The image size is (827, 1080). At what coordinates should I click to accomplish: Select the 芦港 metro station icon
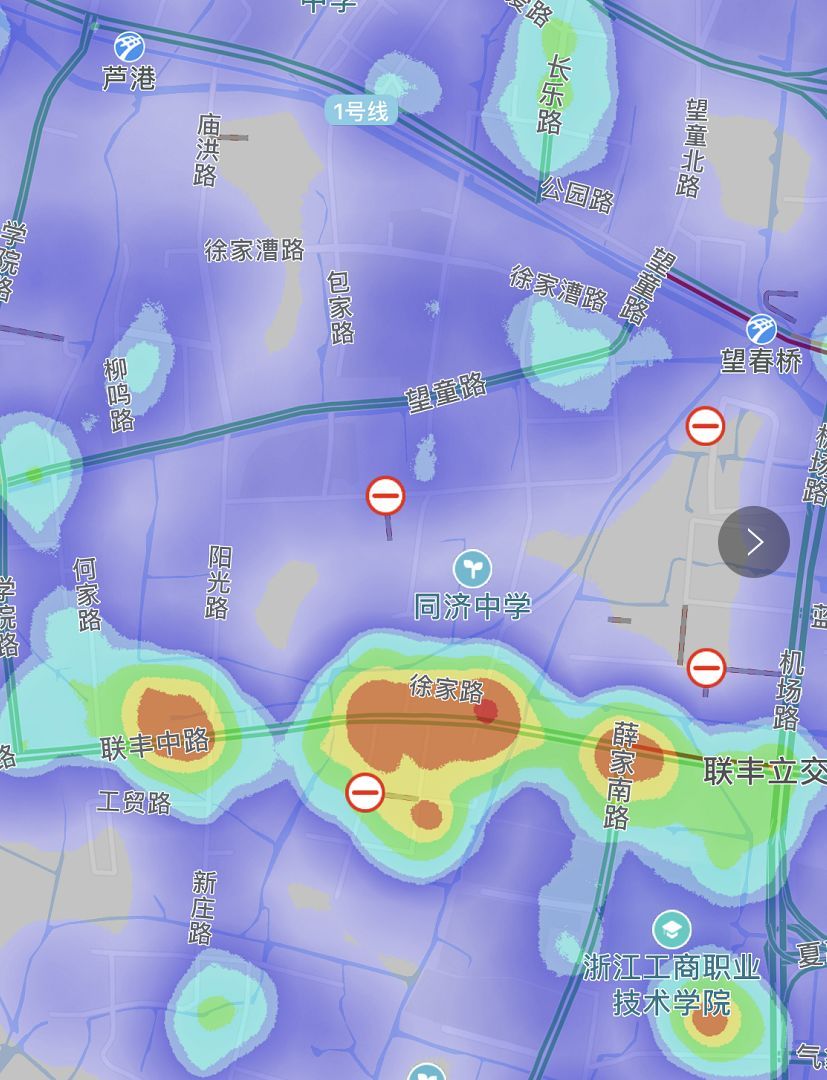point(128,44)
